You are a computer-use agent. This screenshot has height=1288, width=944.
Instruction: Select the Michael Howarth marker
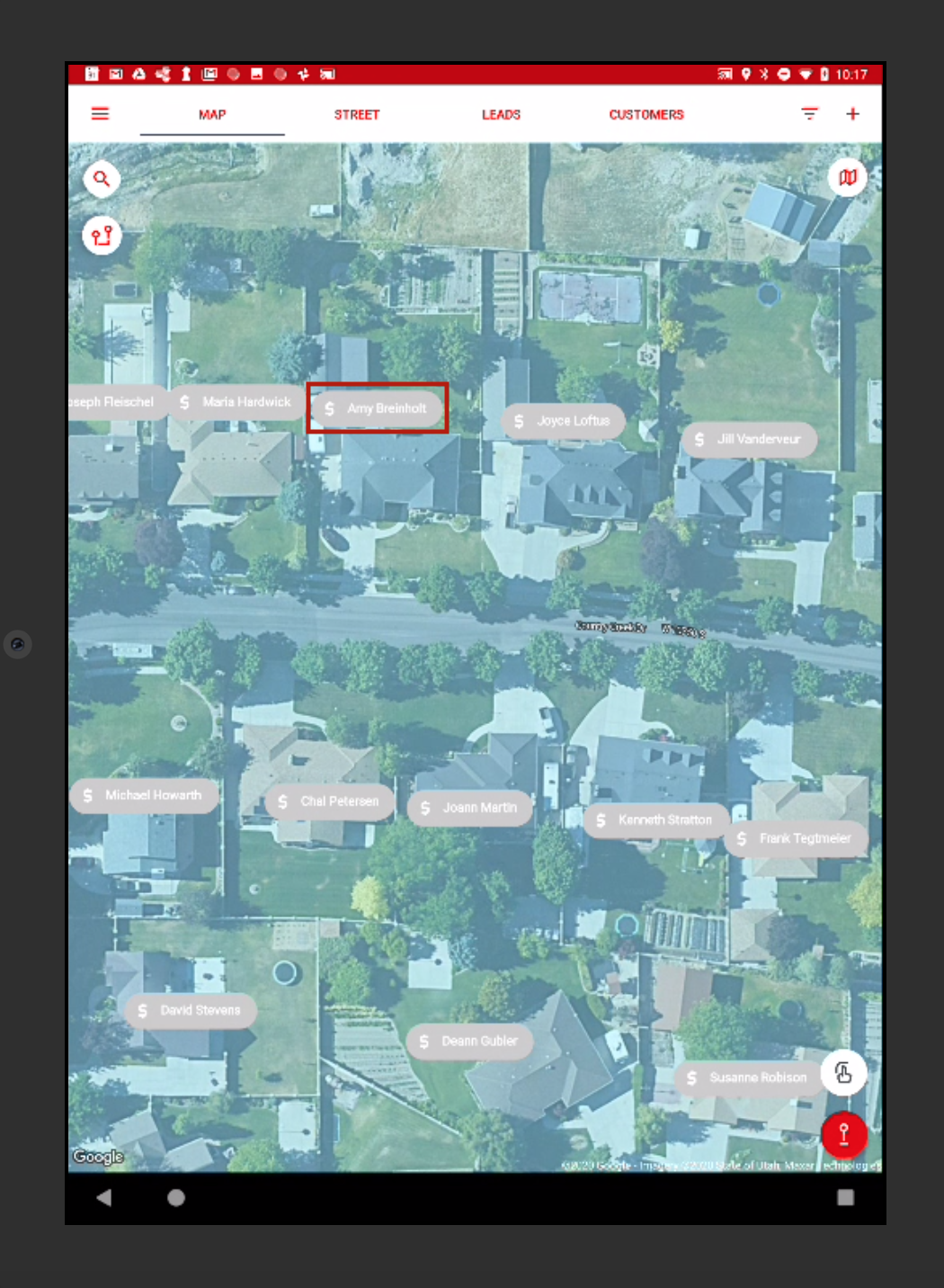point(143,795)
